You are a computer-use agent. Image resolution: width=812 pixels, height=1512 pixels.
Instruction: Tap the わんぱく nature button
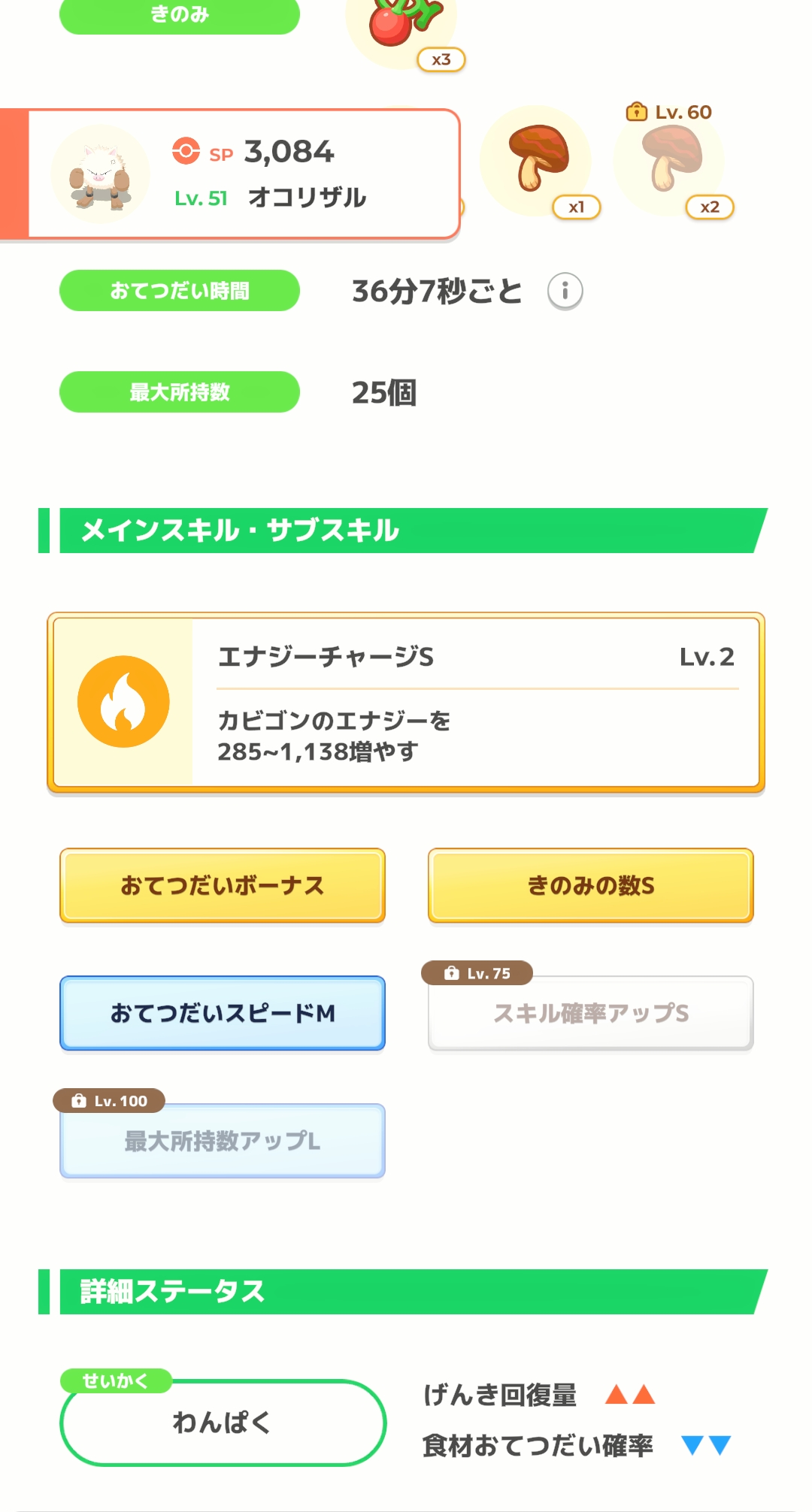click(223, 1422)
